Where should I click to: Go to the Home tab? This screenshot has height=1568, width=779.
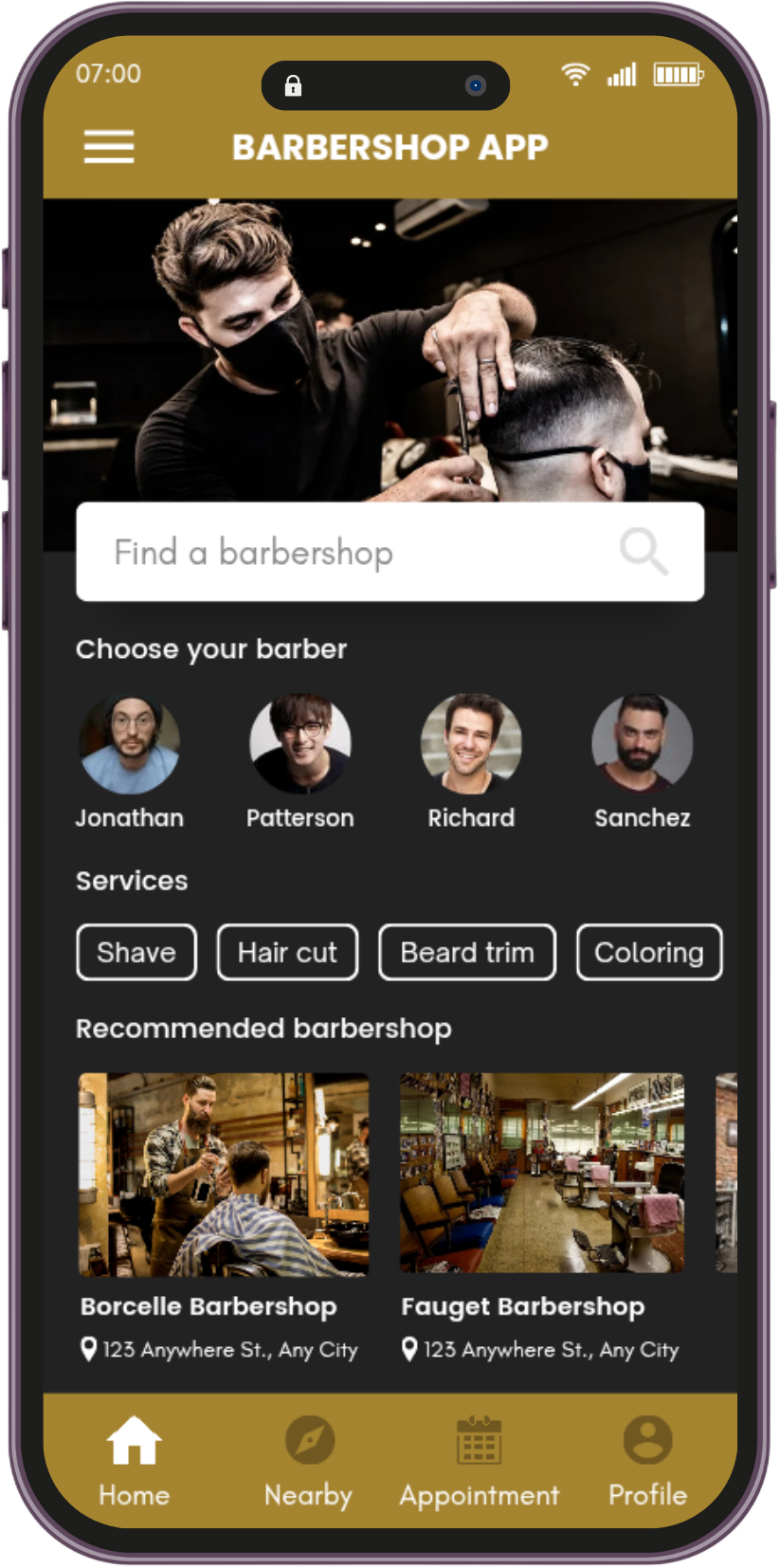135,1461
